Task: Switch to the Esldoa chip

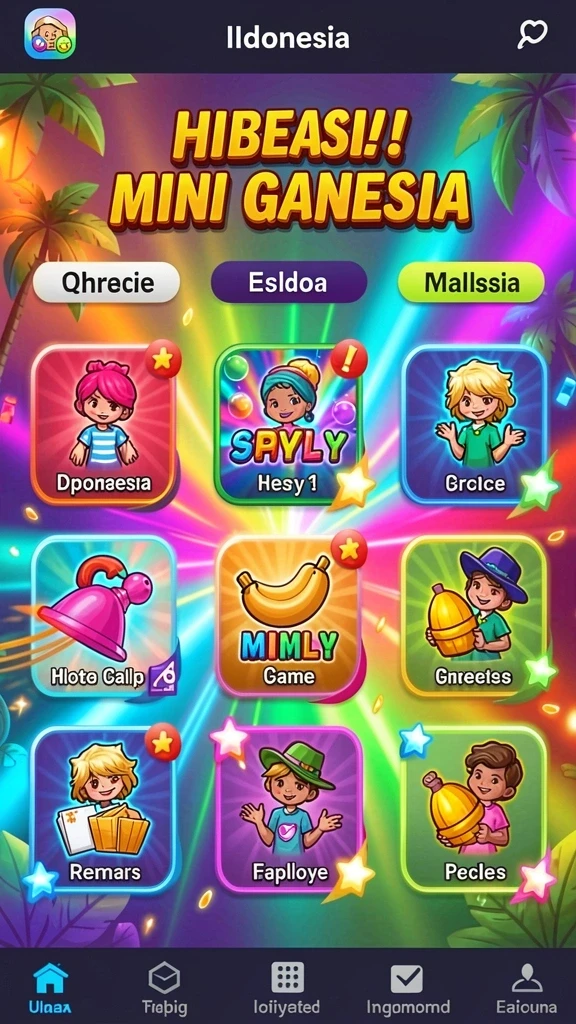Action: [x=289, y=283]
